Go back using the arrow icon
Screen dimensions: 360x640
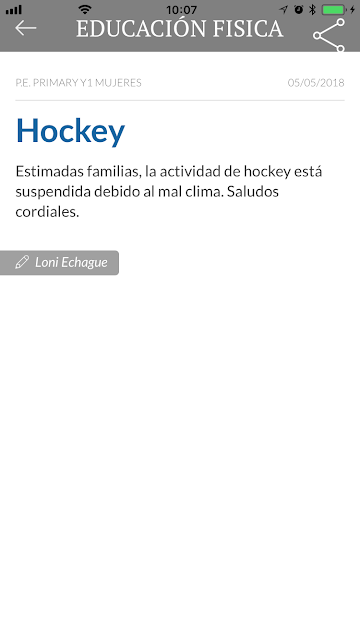26,28
